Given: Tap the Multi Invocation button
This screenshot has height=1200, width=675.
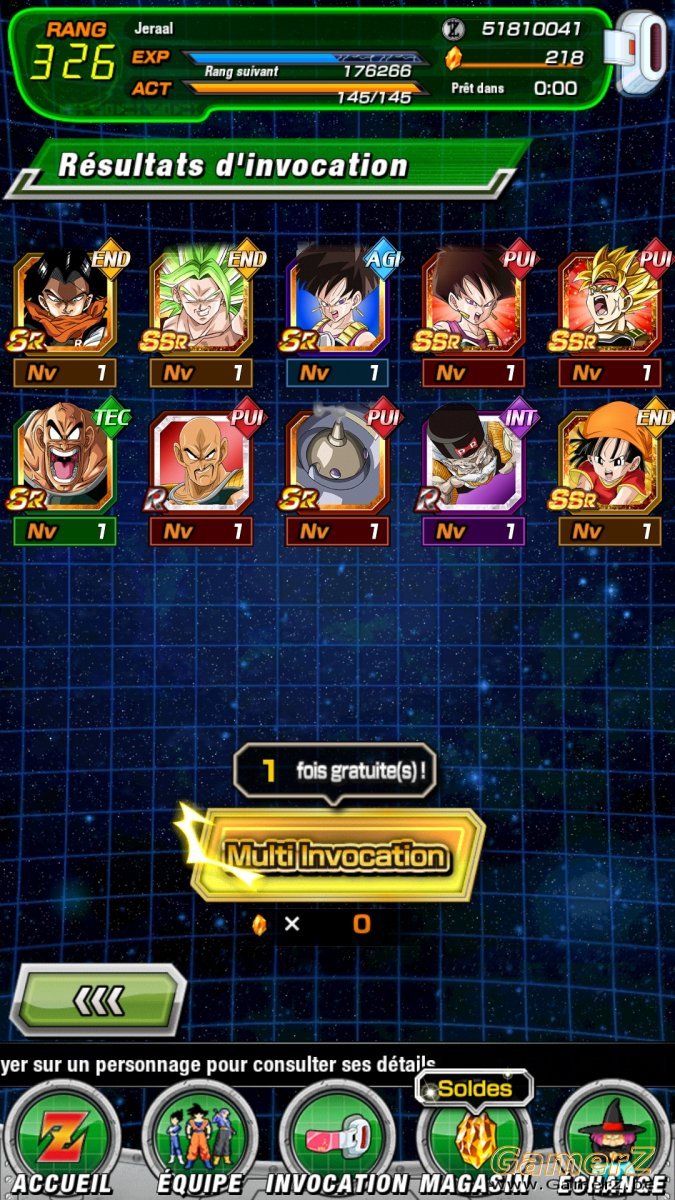Looking at the screenshot, I should pos(337,855).
